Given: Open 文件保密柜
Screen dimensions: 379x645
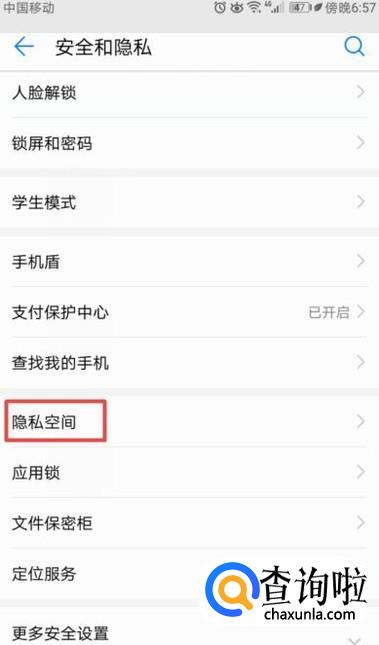Looking at the screenshot, I should click(x=189, y=523).
